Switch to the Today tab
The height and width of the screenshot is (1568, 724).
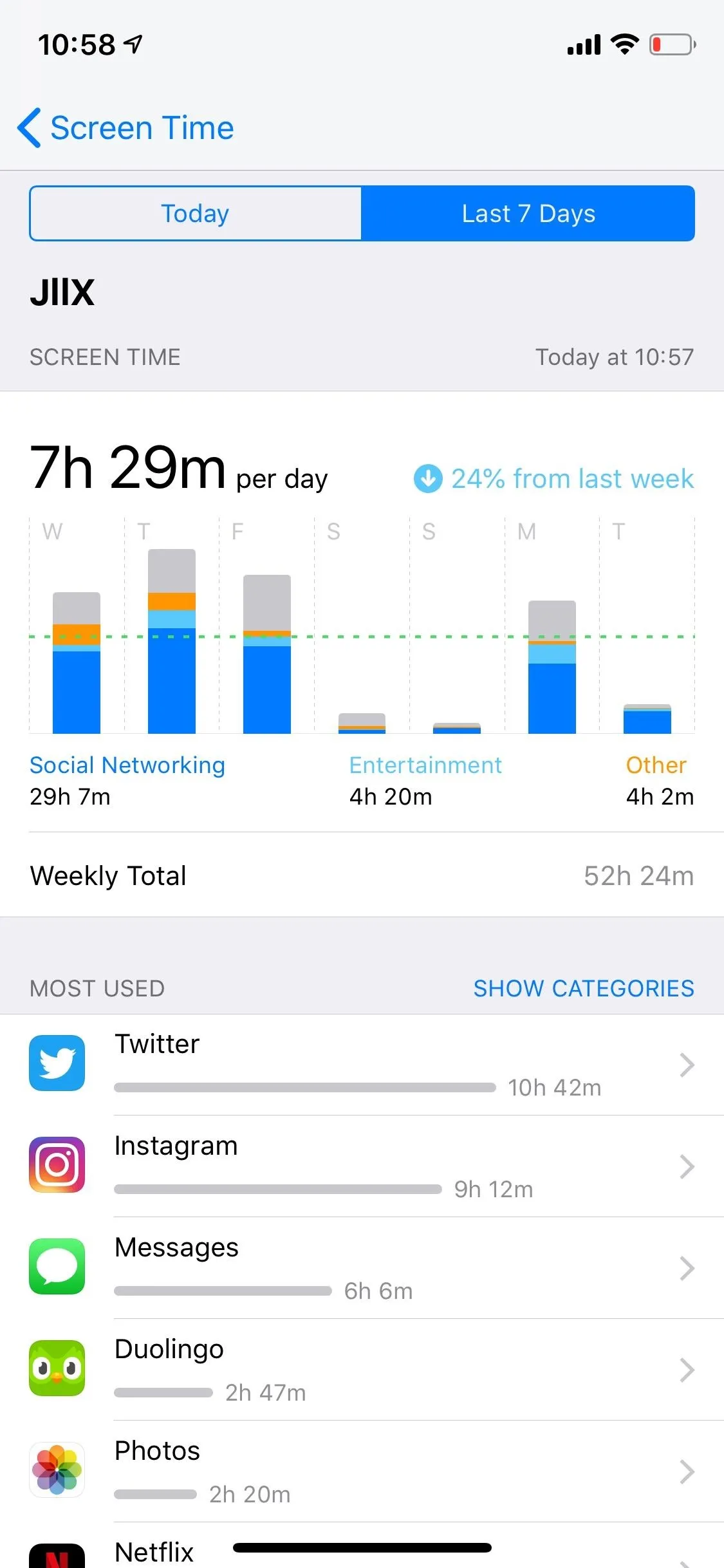(195, 213)
